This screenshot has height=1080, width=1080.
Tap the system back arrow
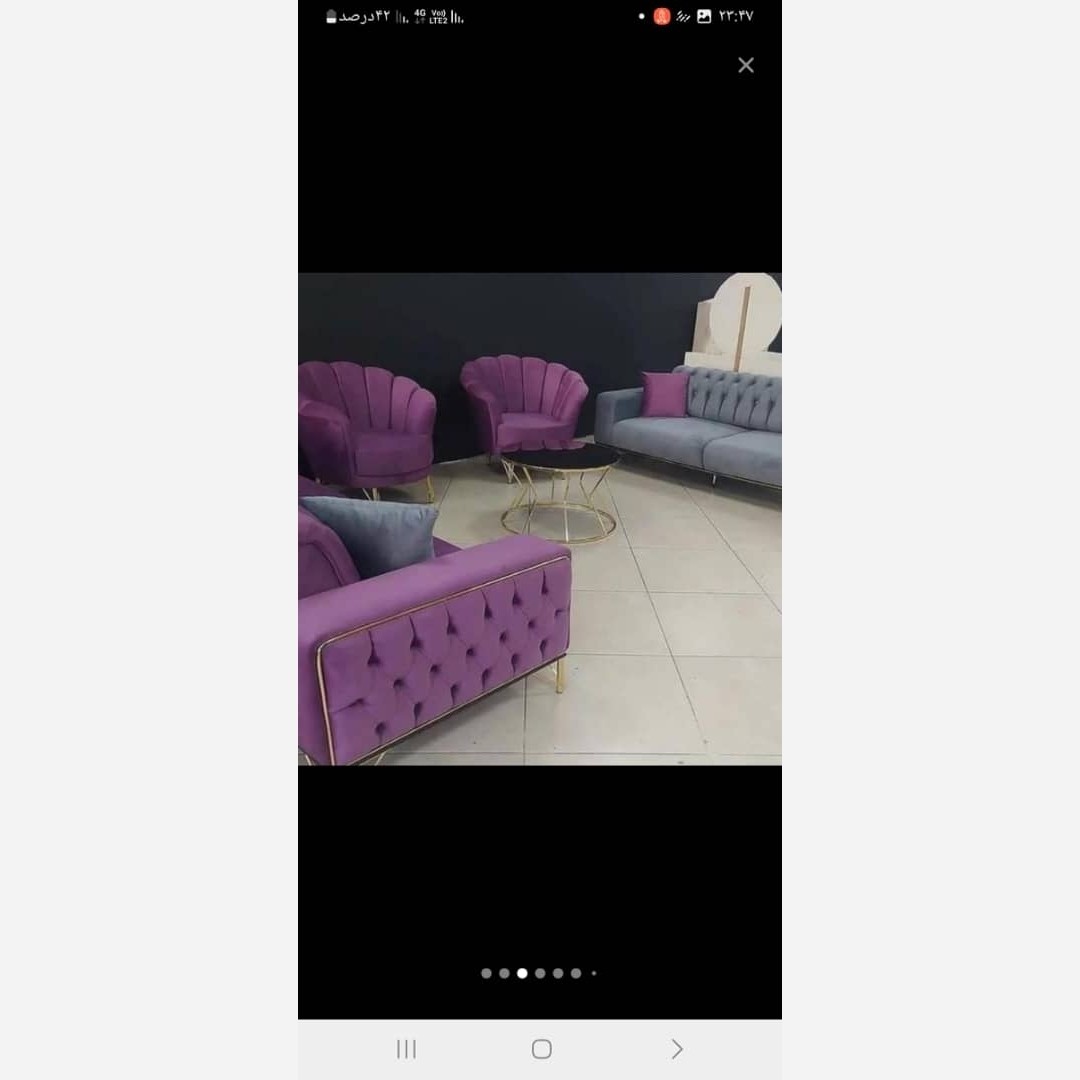click(677, 1049)
